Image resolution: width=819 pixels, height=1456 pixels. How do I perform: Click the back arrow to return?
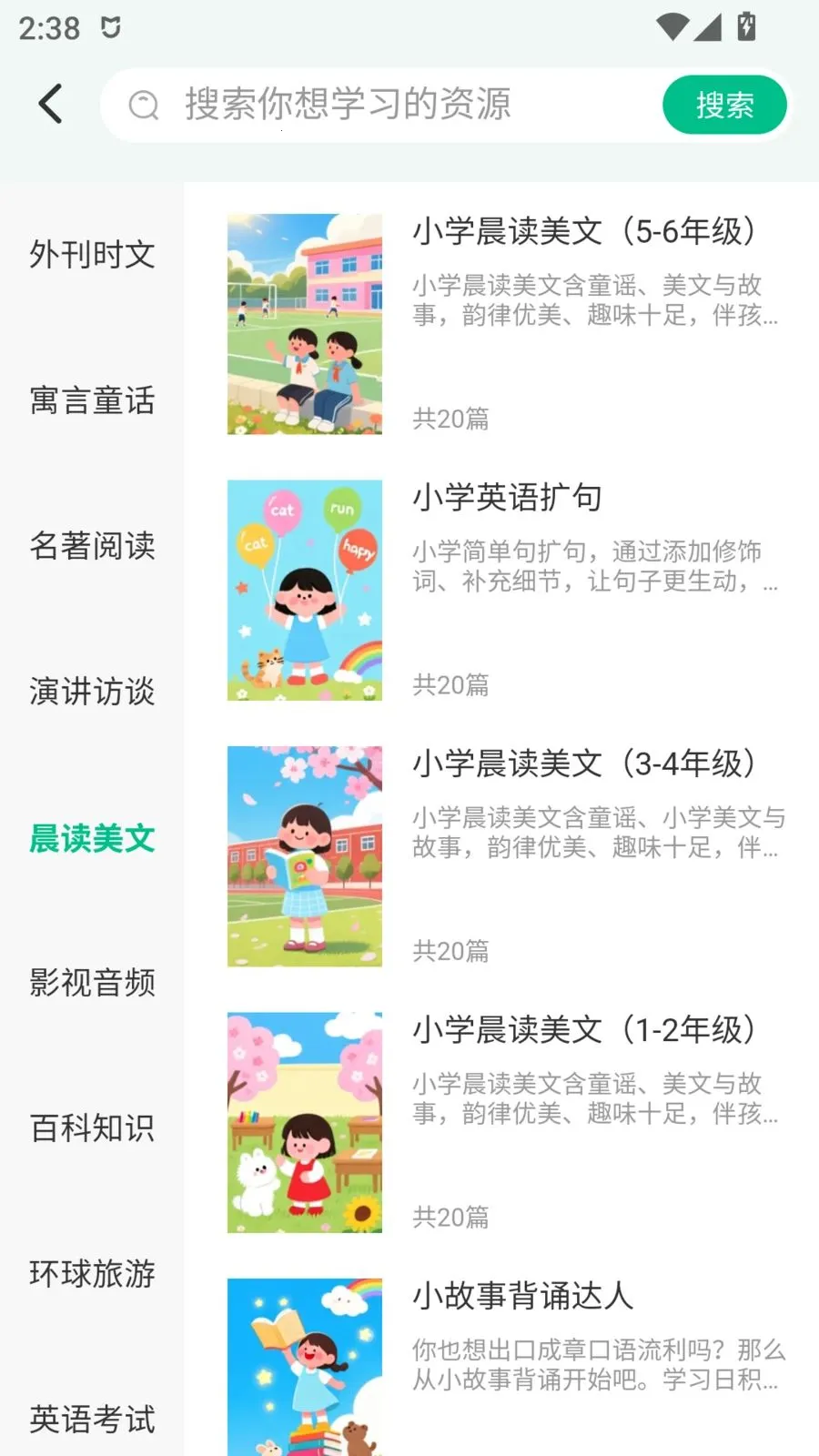(x=50, y=103)
